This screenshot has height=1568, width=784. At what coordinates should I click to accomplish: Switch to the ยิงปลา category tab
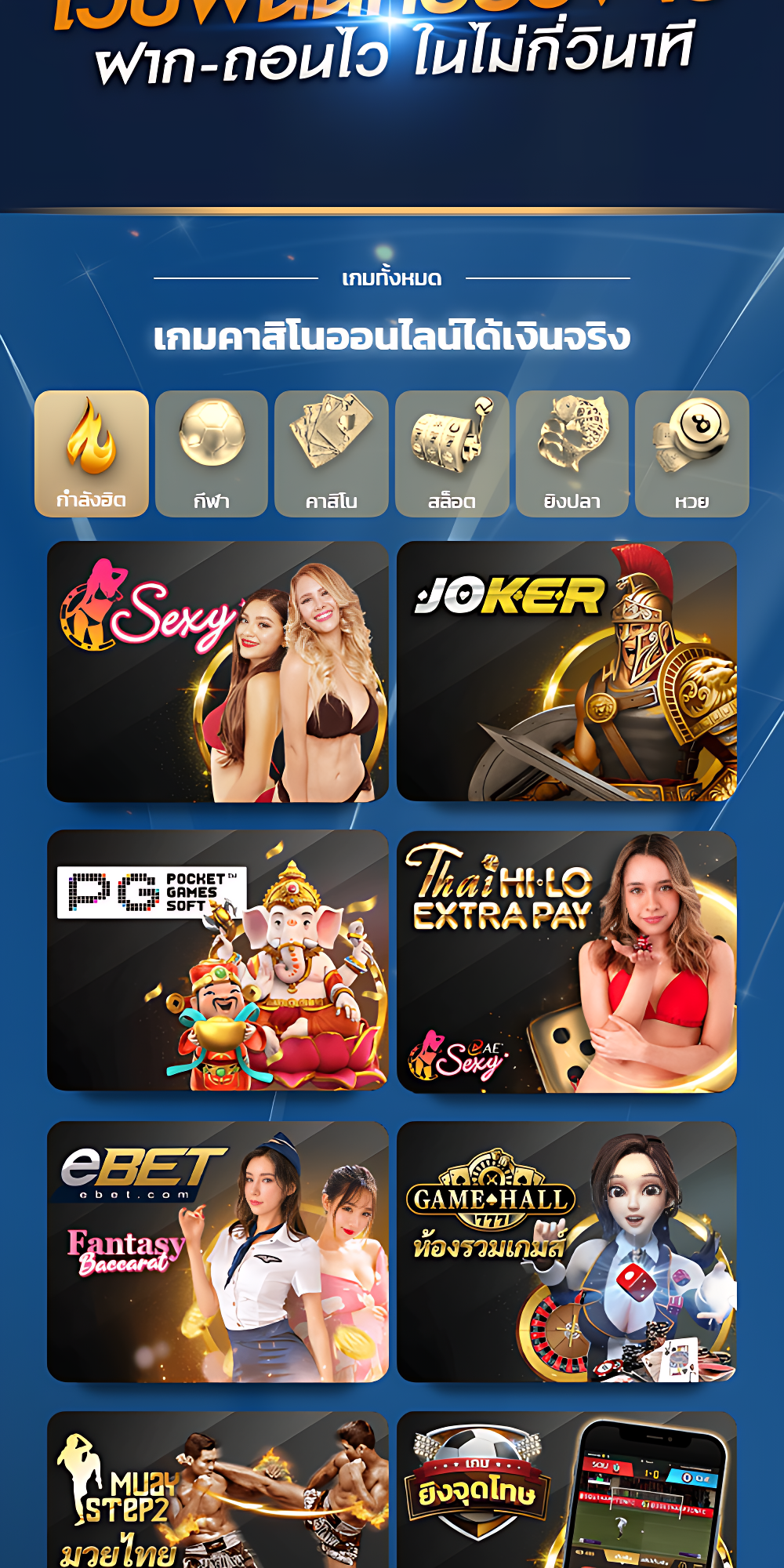click(x=572, y=454)
